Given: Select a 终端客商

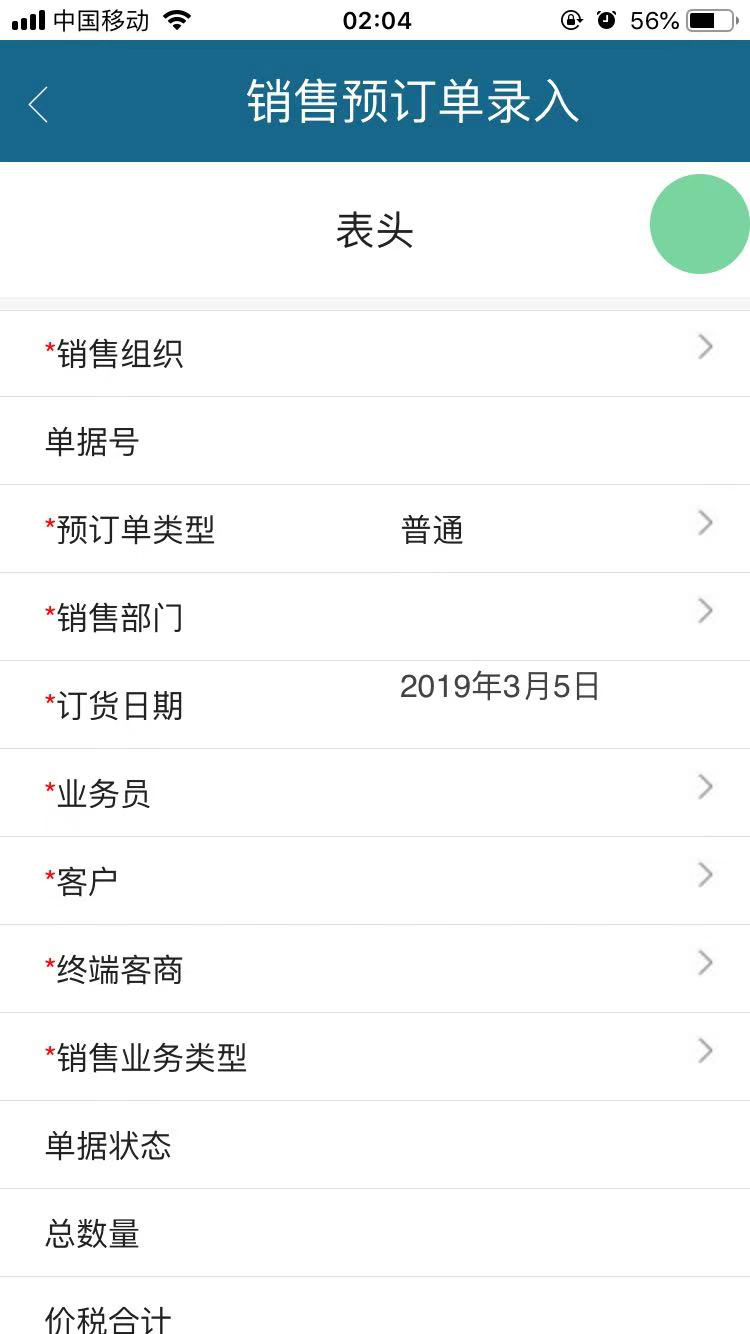Looking at the screenshot, I should click(375, 969).
